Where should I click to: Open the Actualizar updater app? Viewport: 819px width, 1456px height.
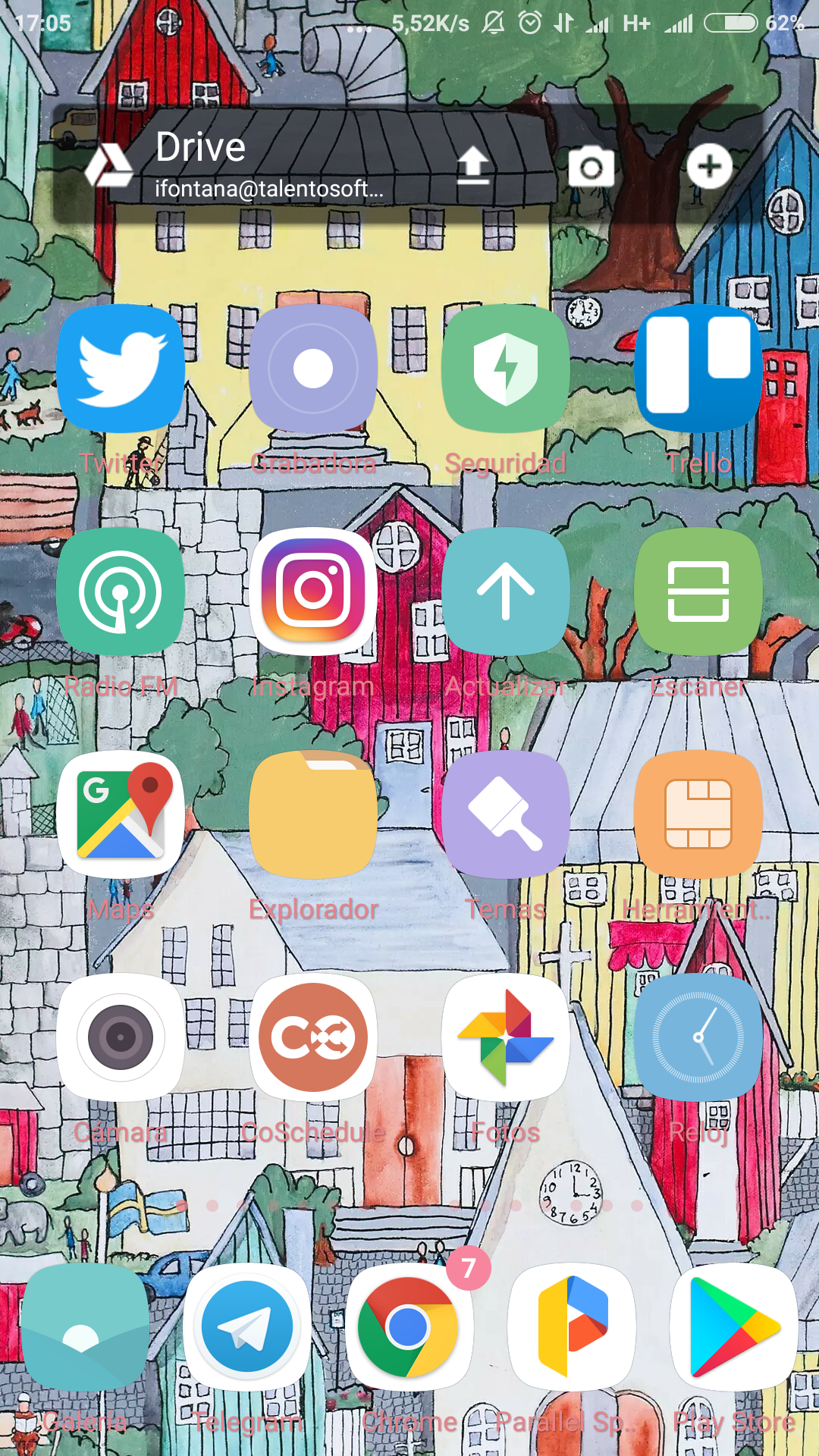click(506, 592)
